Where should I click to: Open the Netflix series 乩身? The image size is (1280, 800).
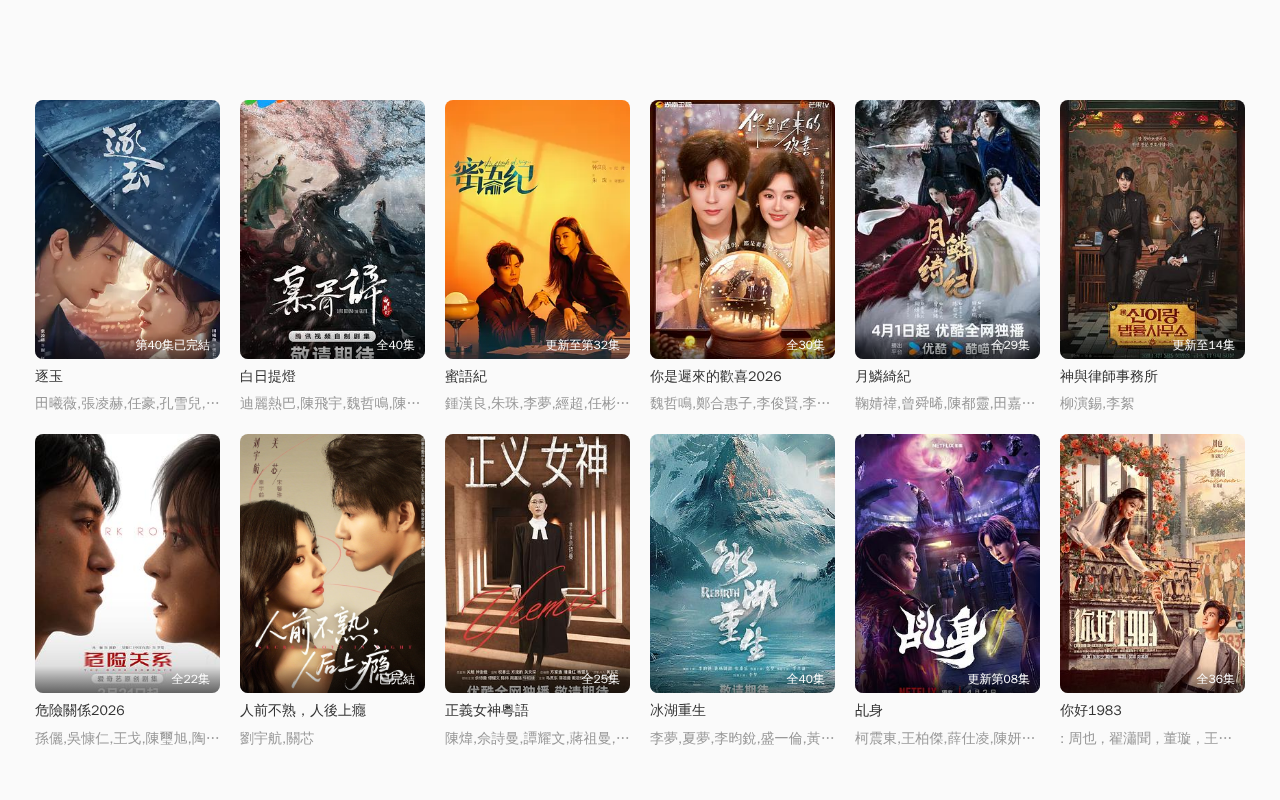tap(947, 563)
